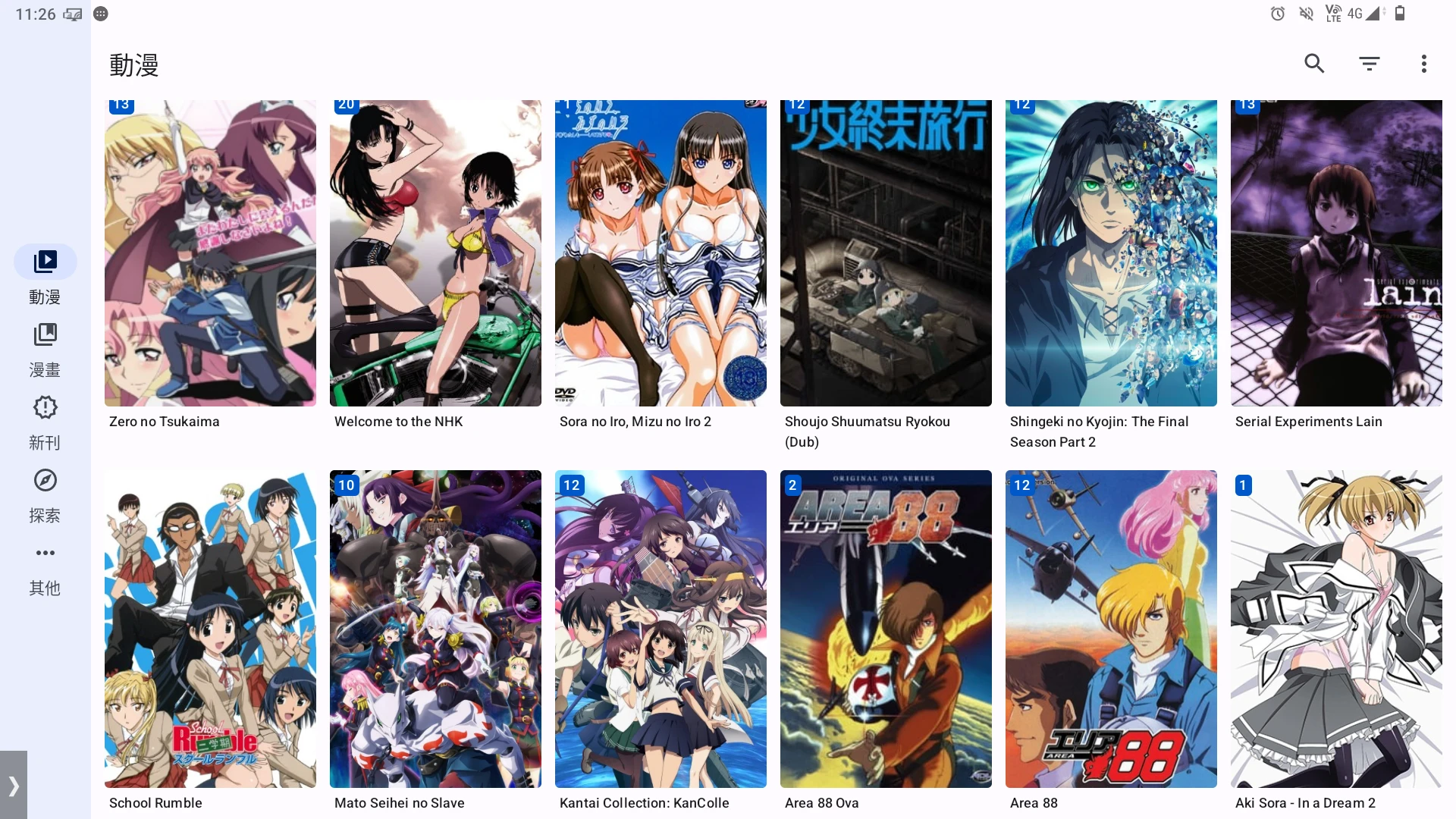The image size is (1456, 819).
Task: Open Shingeki no Kyojin Final Season Part 2
Action: tap(1111, 253)
